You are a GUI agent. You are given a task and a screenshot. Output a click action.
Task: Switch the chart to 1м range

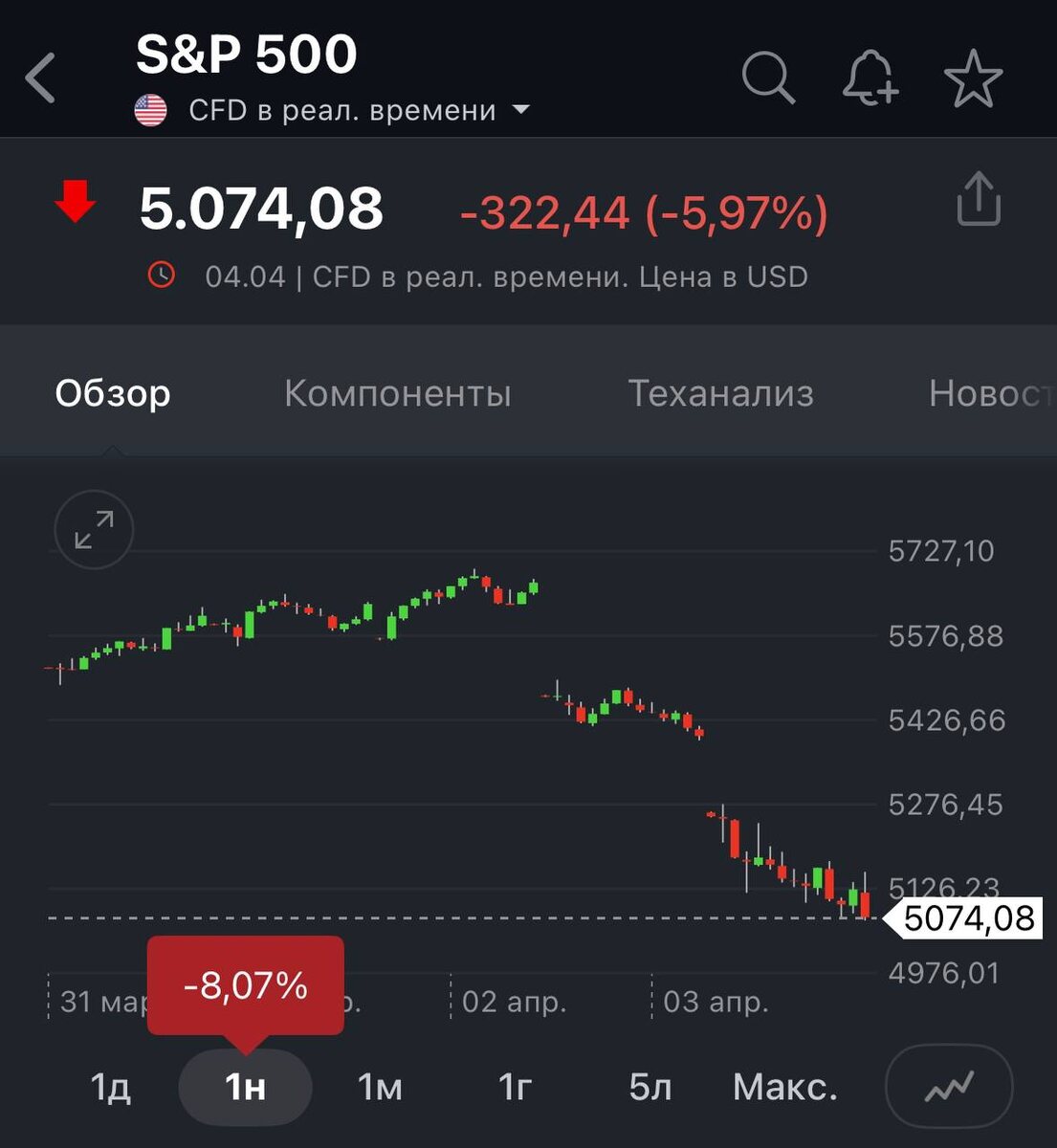380,1087
